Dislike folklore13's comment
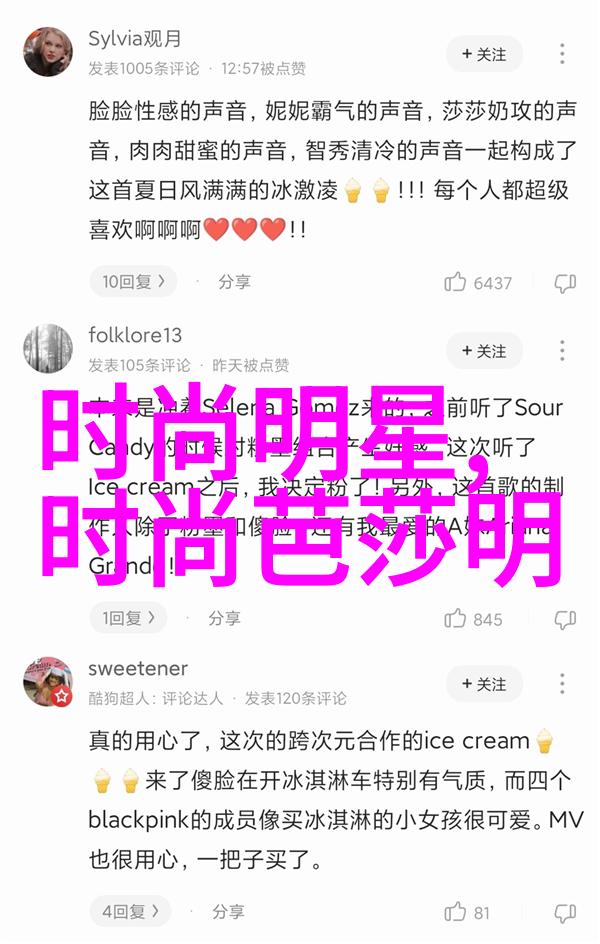The height and width of the screenshot is (944, 600). [565, 619]
